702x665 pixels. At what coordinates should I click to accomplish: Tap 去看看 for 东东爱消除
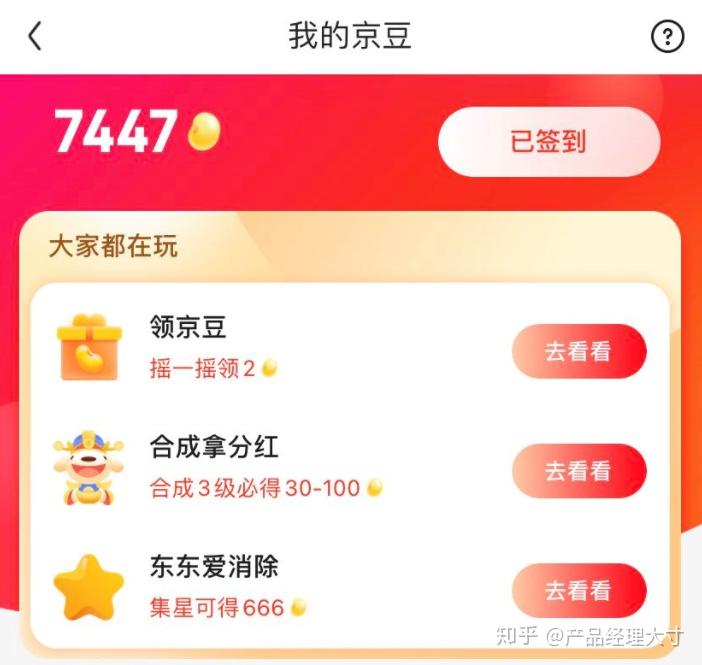click(579, 590)
